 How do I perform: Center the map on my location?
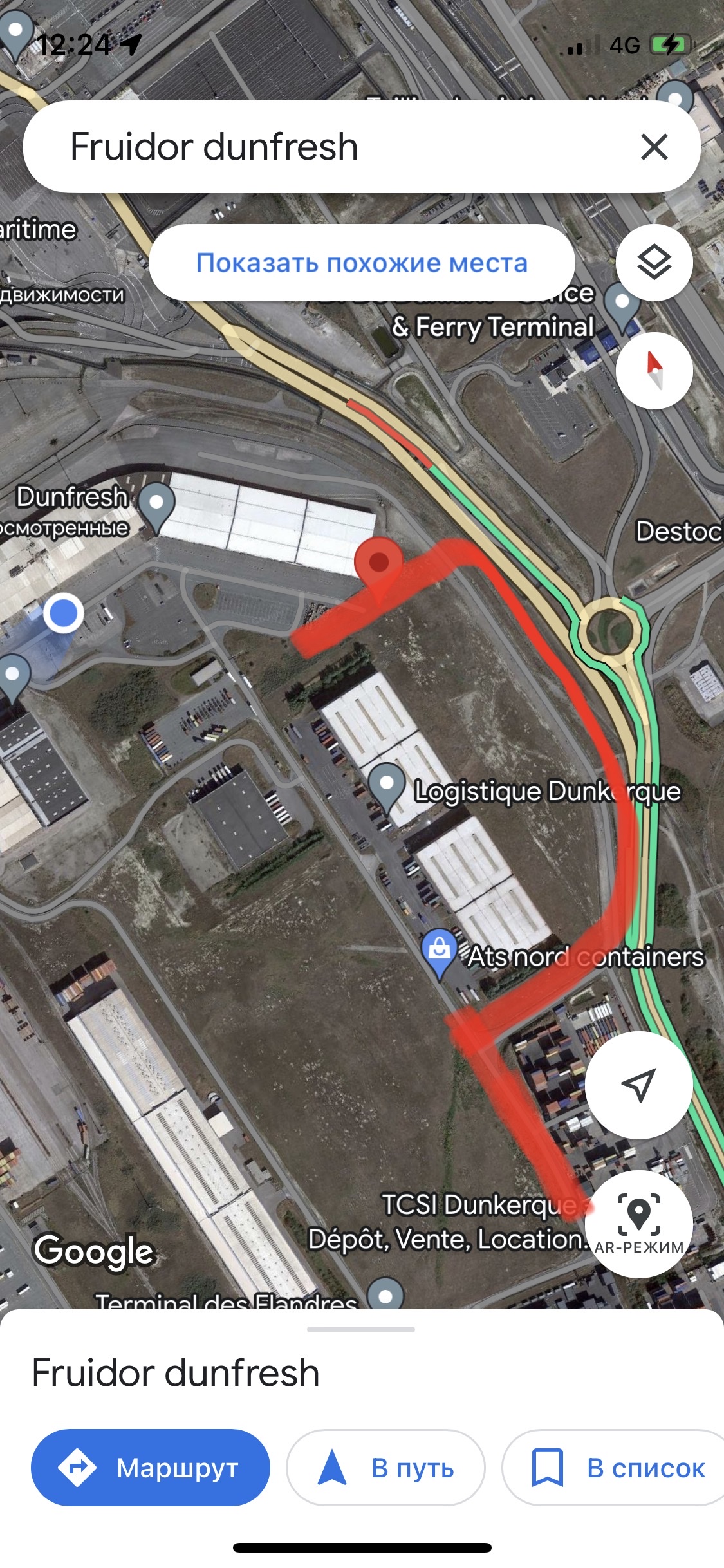coord(638,1085)
